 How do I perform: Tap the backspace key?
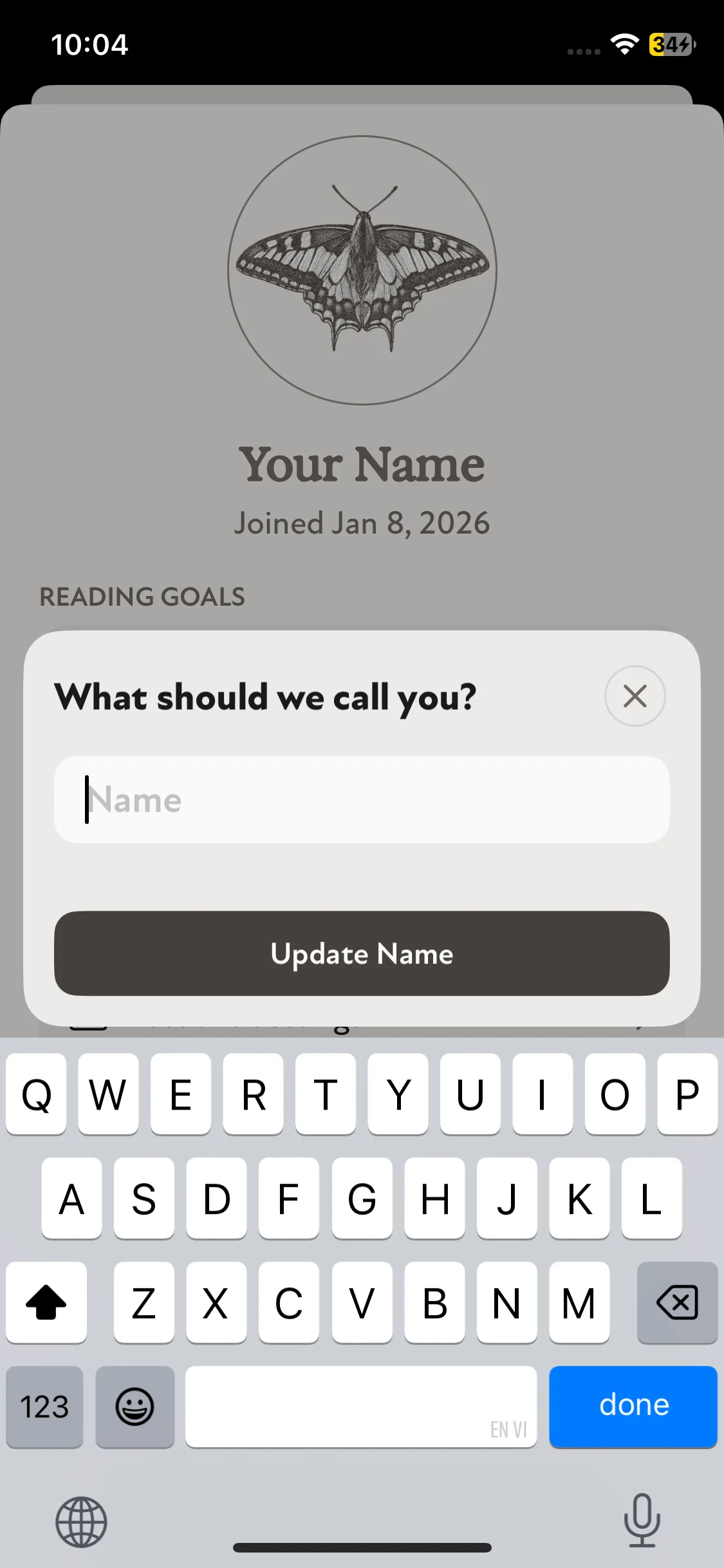pos(677,1302)
